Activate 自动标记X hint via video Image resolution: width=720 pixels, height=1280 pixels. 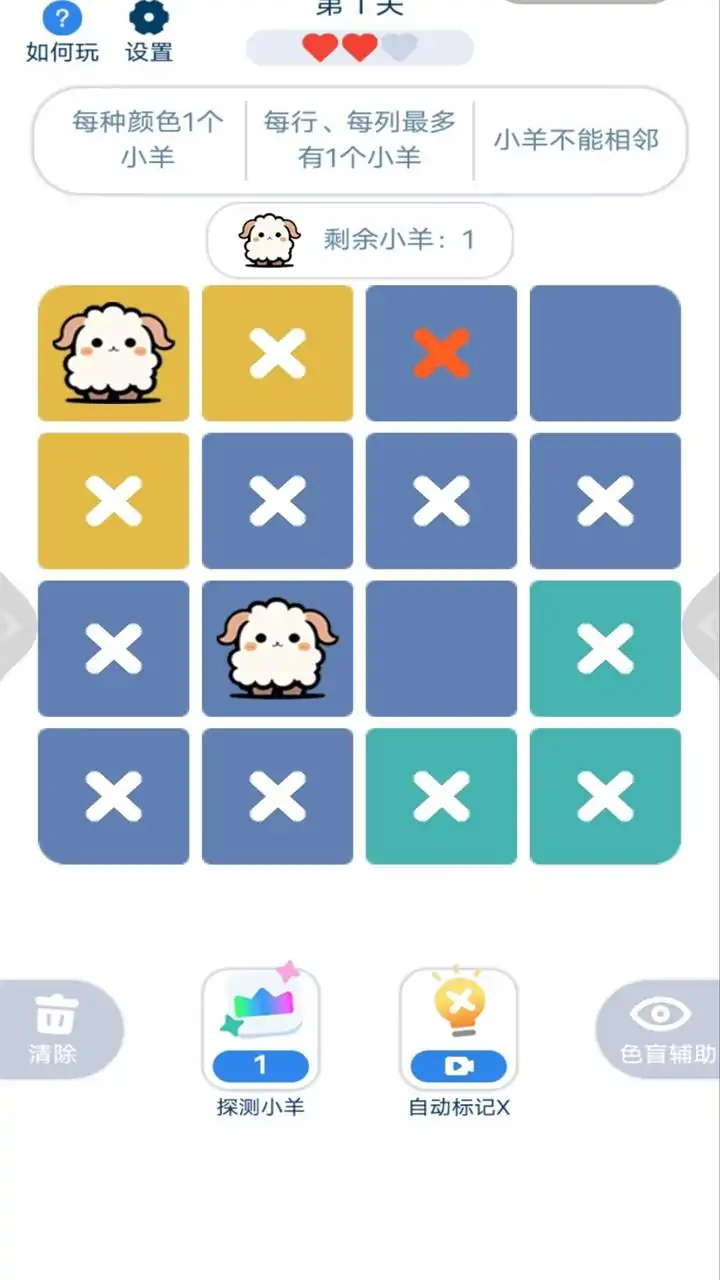(x=458, y=1030)
